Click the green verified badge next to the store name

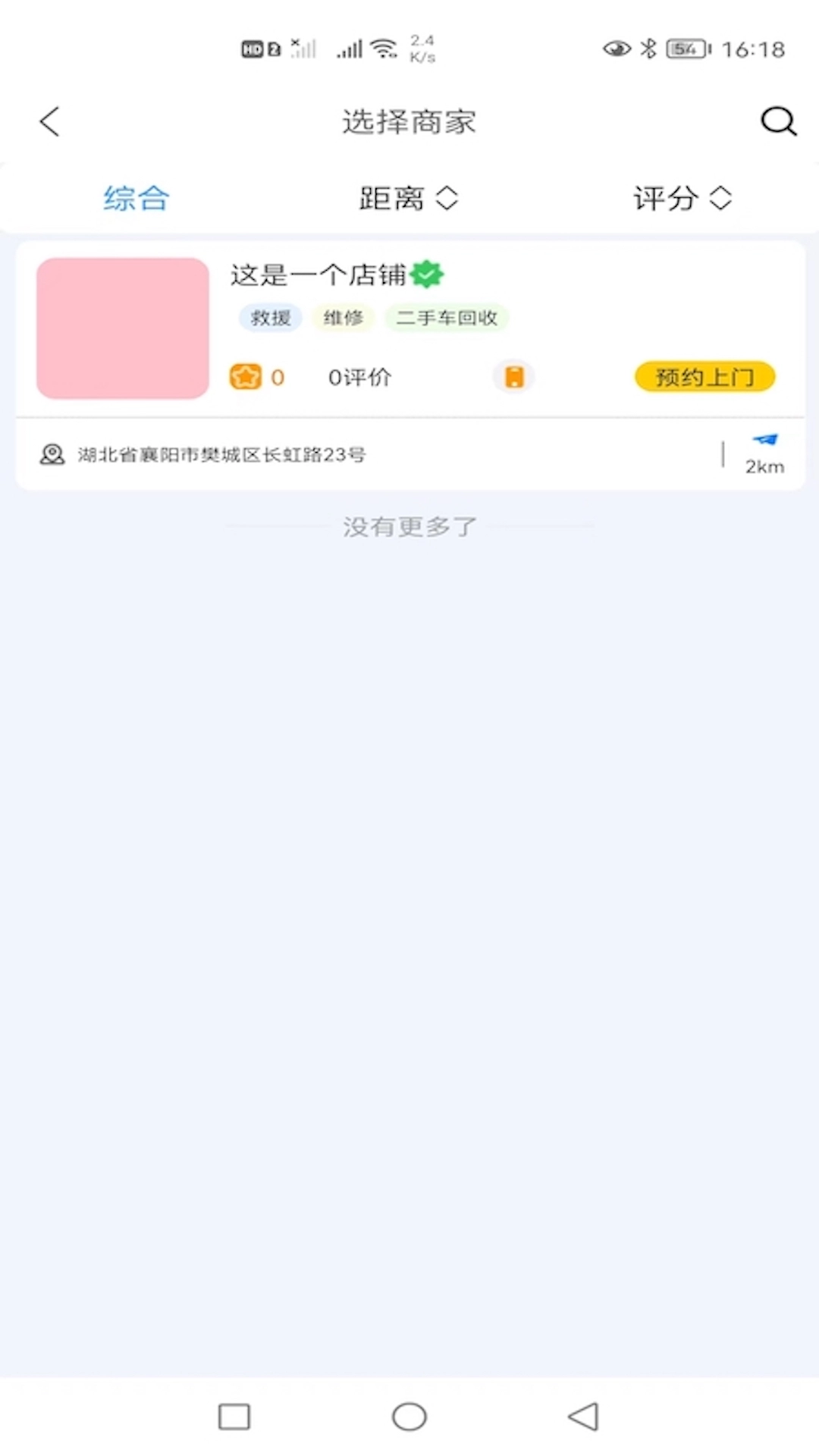tap(428, 275)
